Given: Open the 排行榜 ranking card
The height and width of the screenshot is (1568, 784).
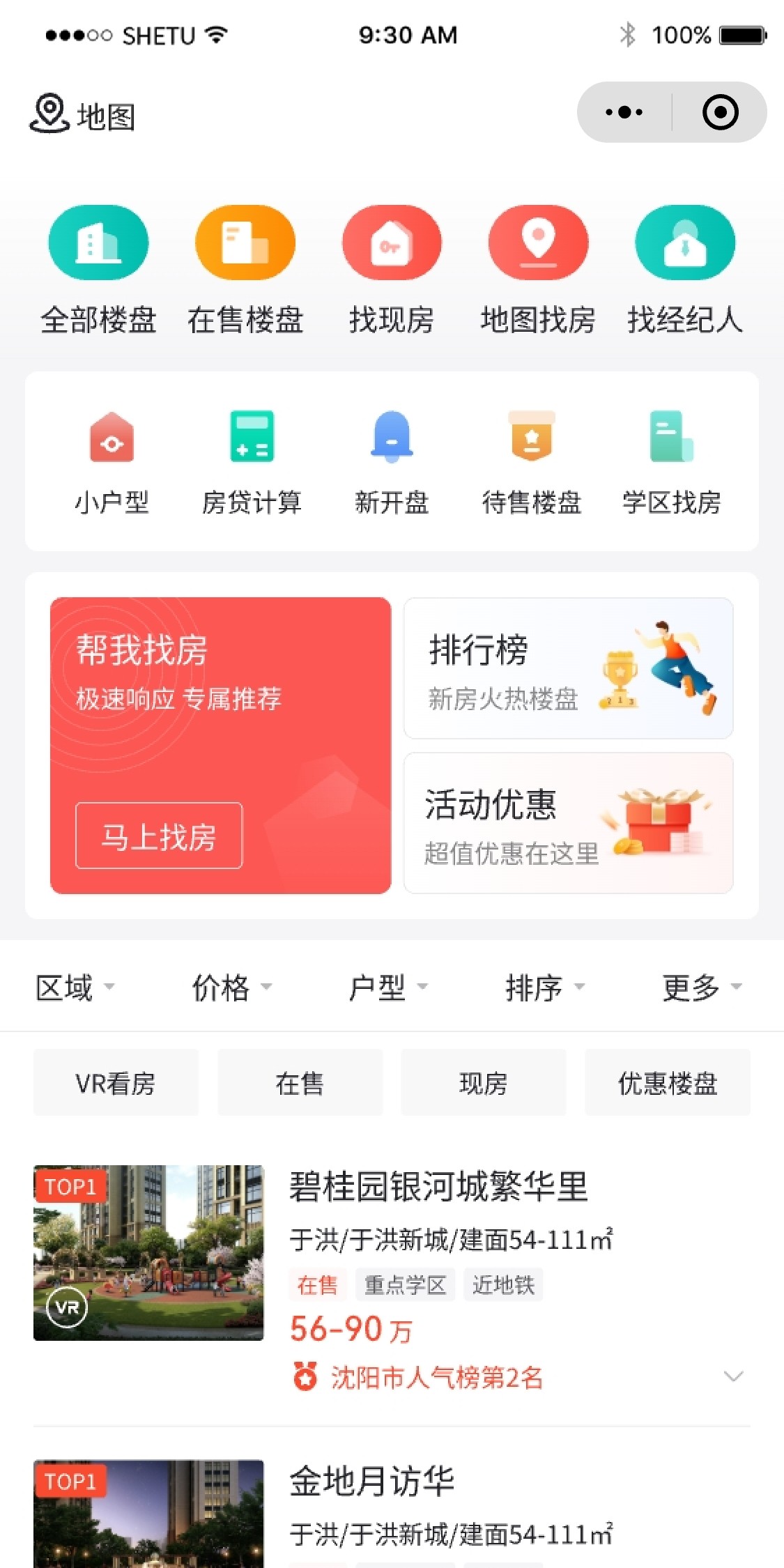Looking at the screenshot, I should click(x=568, y=668).
